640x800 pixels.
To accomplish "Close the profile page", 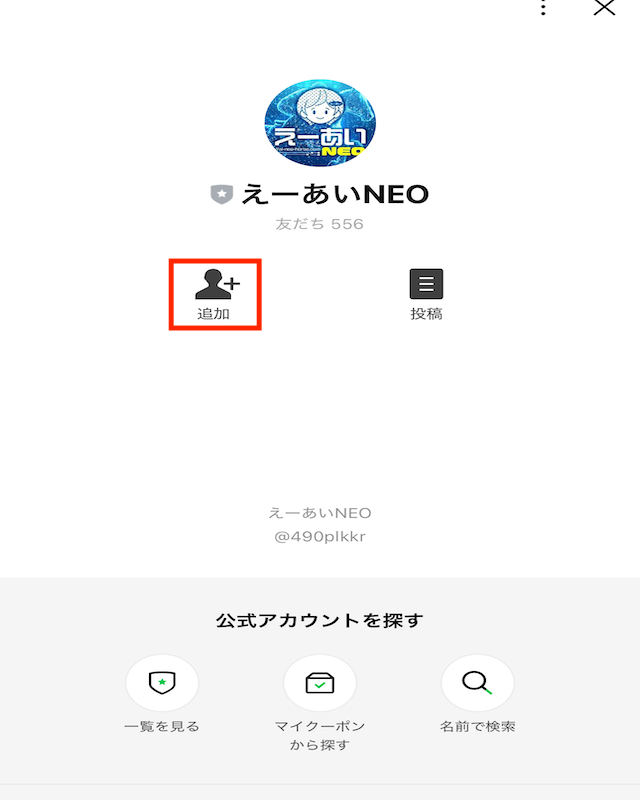I will click(x=604, y=9).
